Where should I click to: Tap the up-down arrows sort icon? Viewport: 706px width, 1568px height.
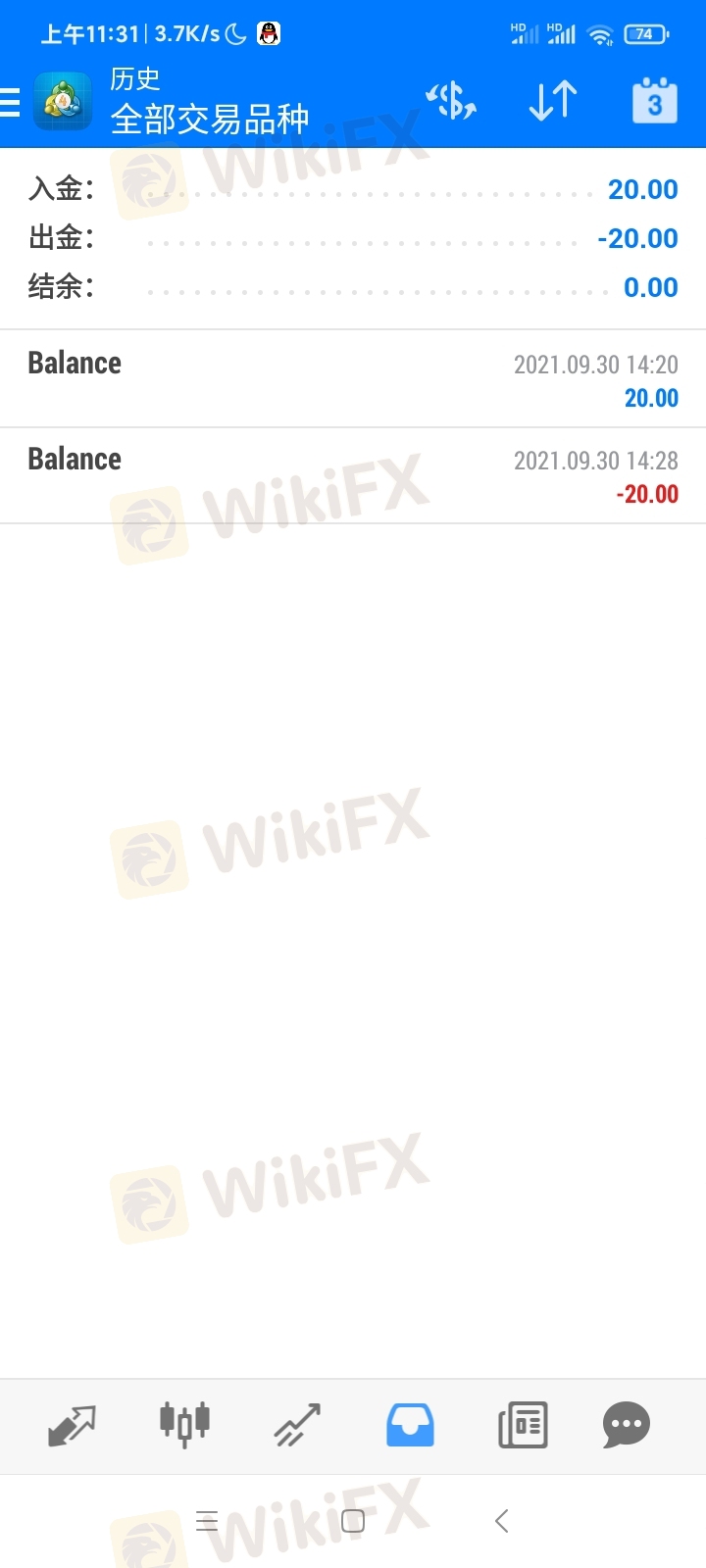click(x=553, y=101)
